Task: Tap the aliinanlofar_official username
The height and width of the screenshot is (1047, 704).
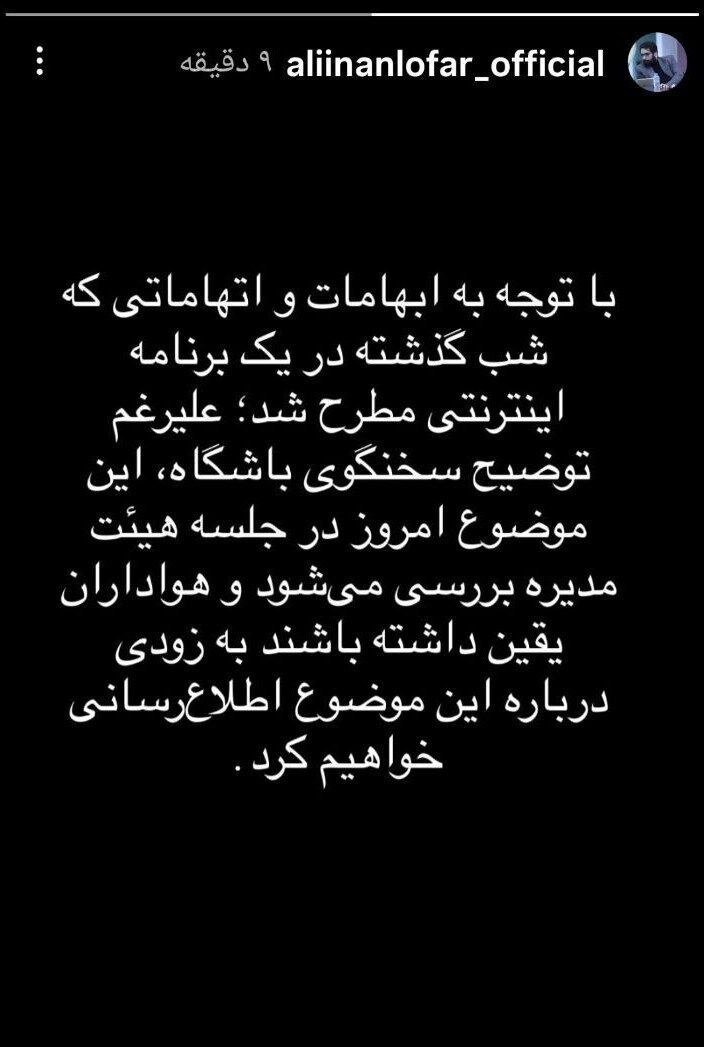Action: pyautogui.click(x=445, y=64)
